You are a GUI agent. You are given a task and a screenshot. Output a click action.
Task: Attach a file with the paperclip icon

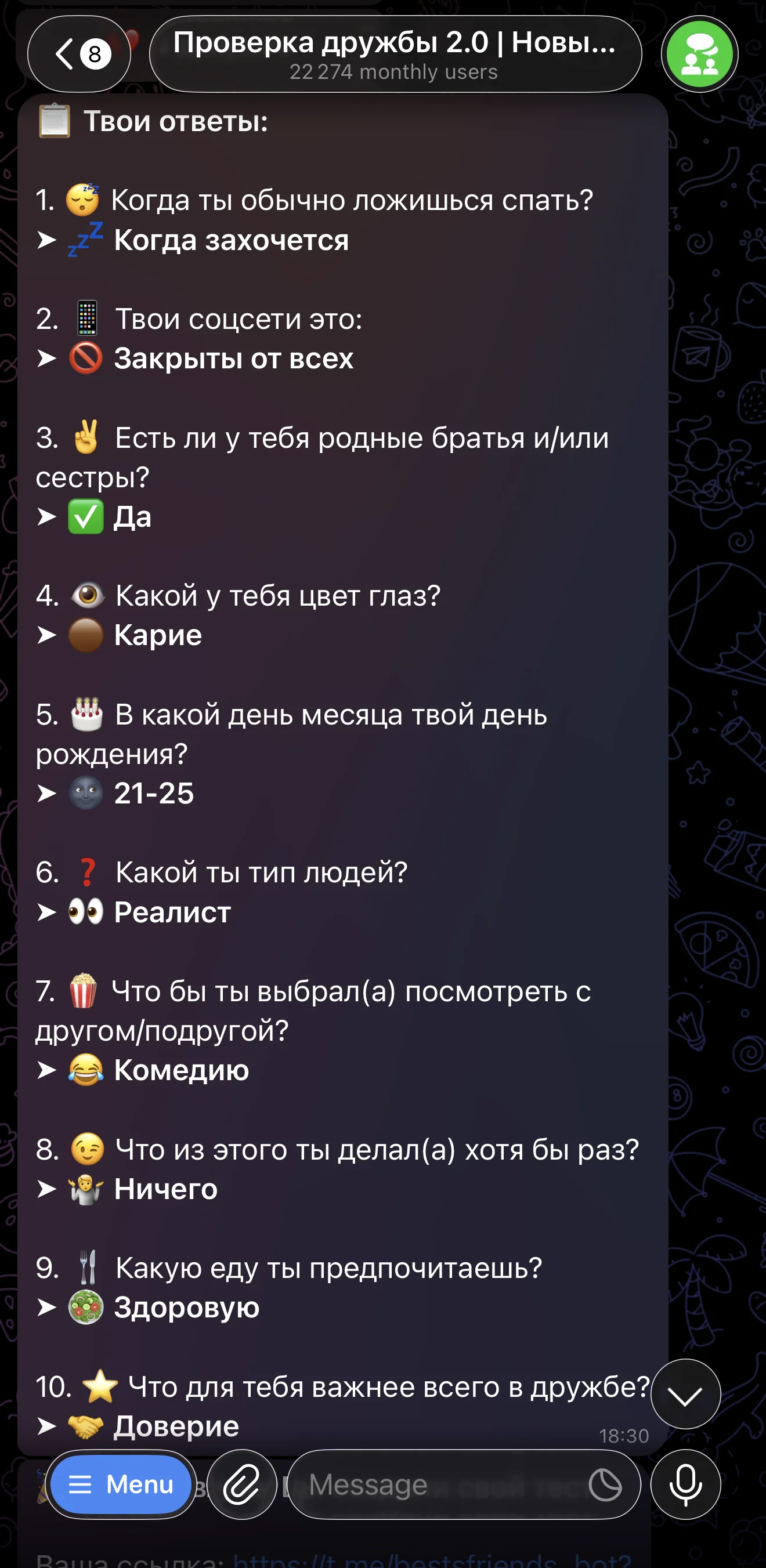[242, 1484]
